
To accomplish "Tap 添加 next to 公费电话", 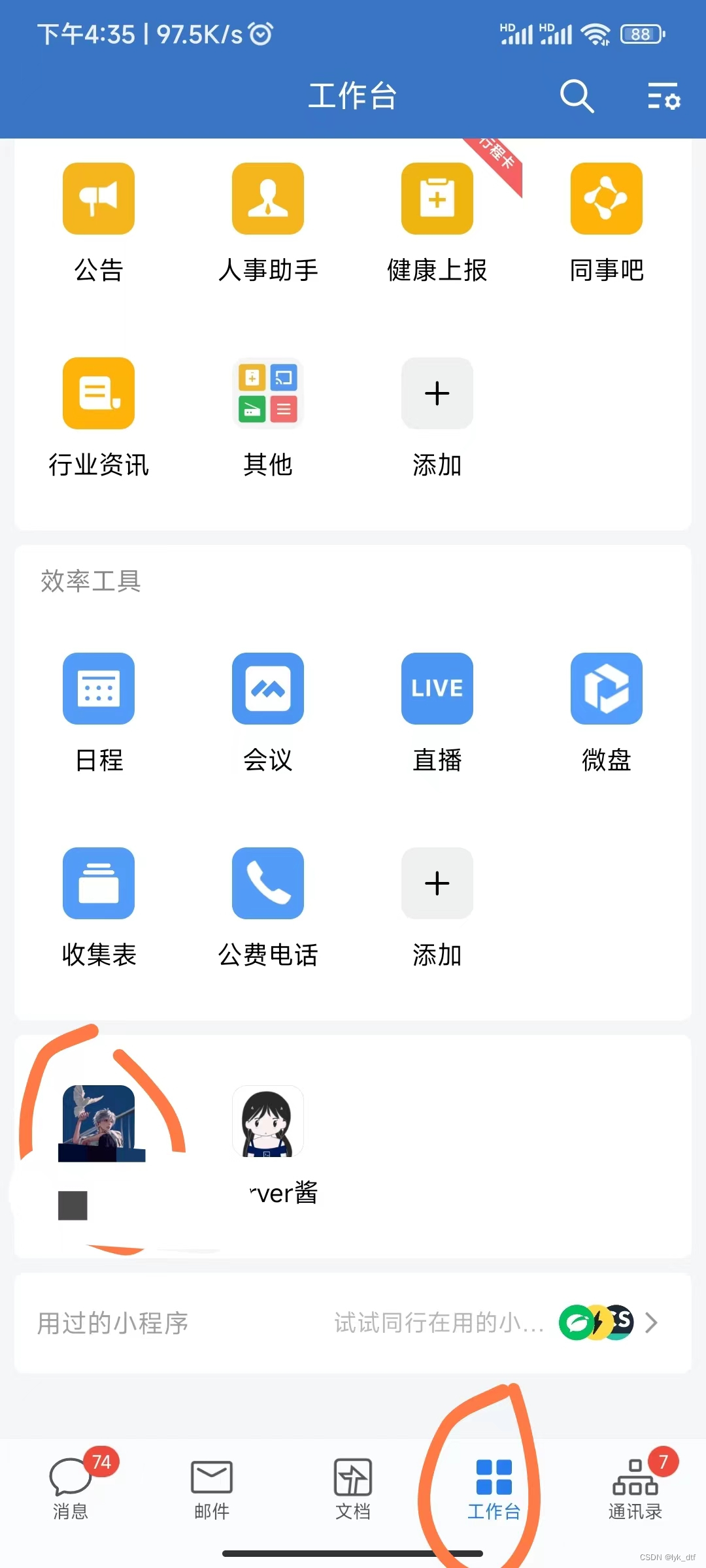I will click(x=437, y=884).
